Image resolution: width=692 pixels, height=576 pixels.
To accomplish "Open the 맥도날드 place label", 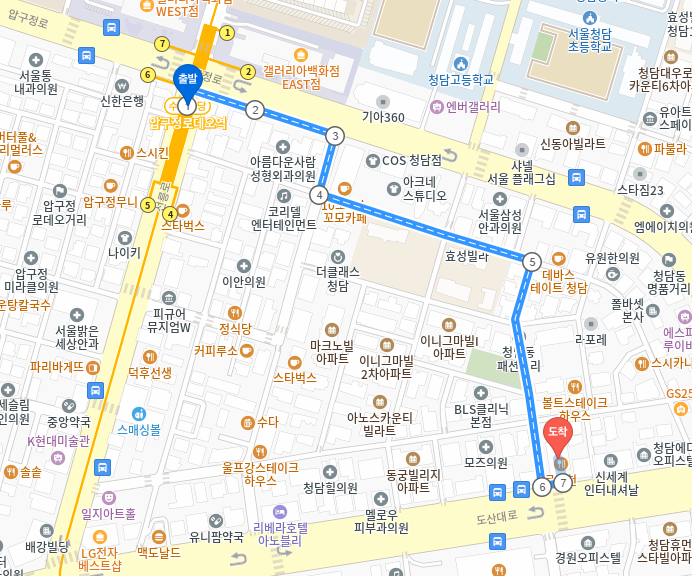I will (158, 551).
